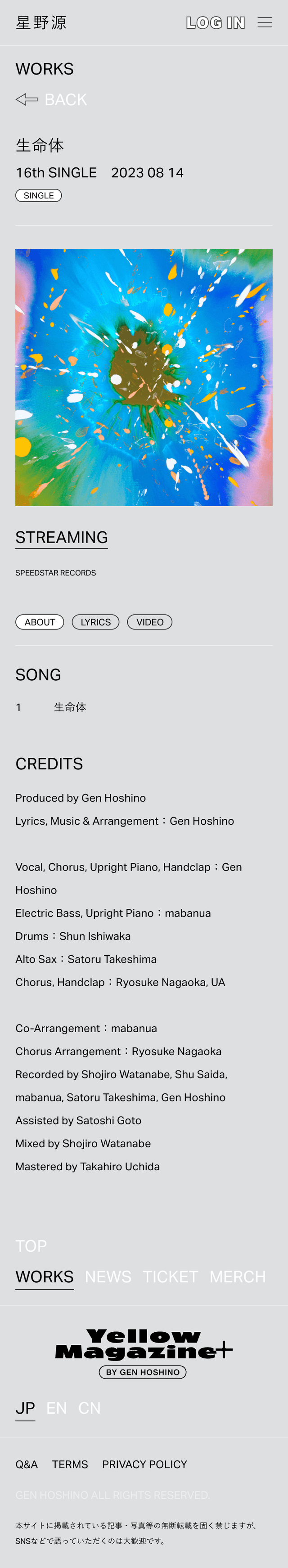The image size is (288, 1568).
Task: Read the PRIVACY POLICY
Action: click(144, 1465)
